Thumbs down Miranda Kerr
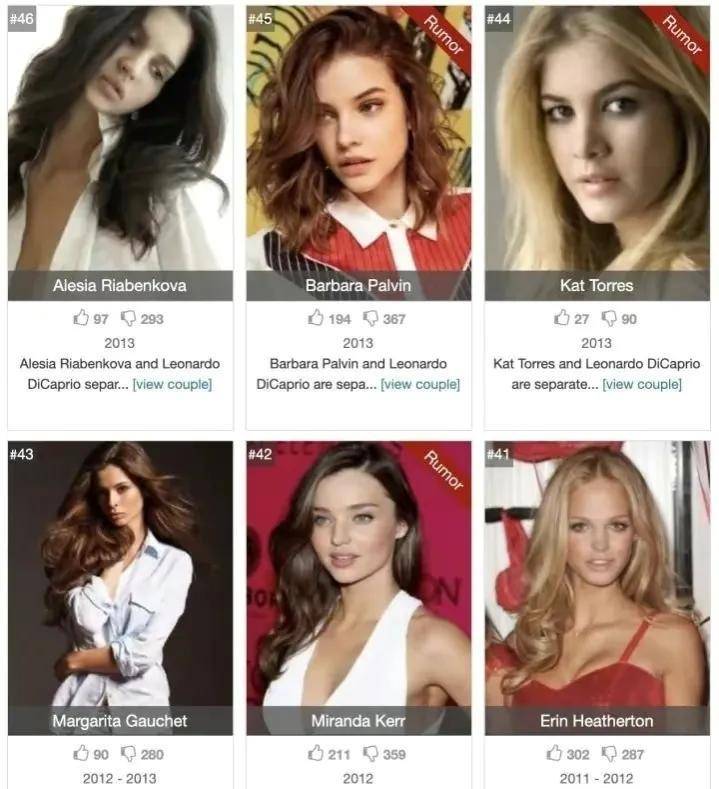 pos(371,754)
